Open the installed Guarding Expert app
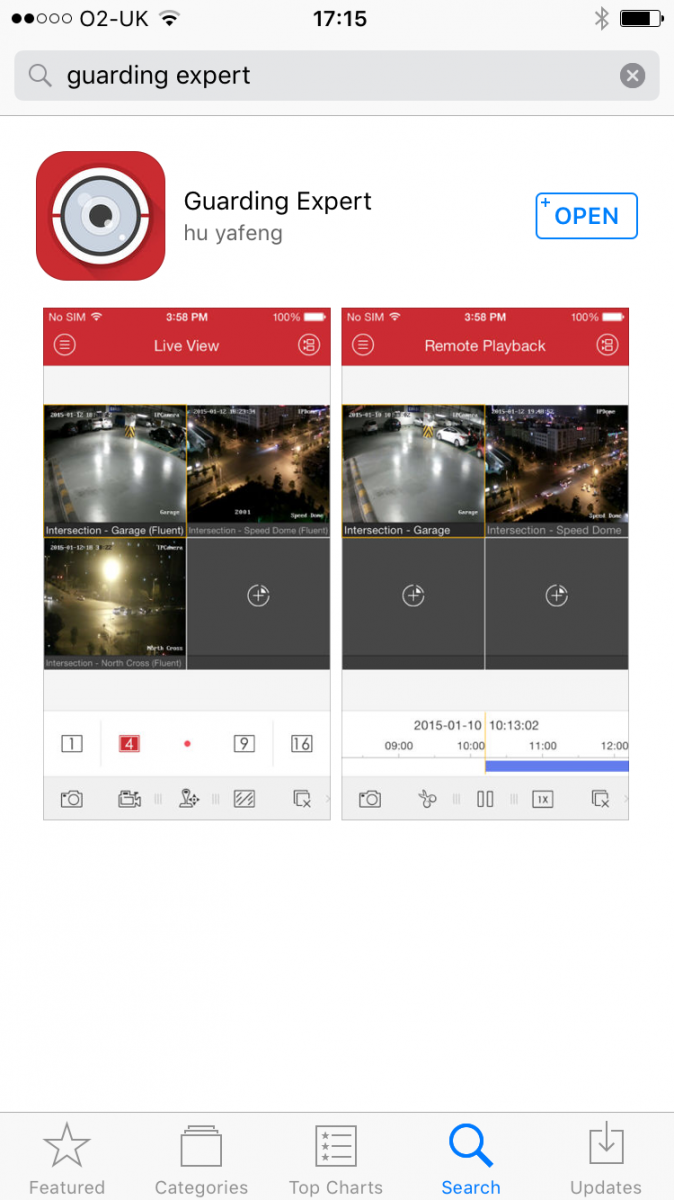Viewport: 674px width, 1200px height. 586,216
